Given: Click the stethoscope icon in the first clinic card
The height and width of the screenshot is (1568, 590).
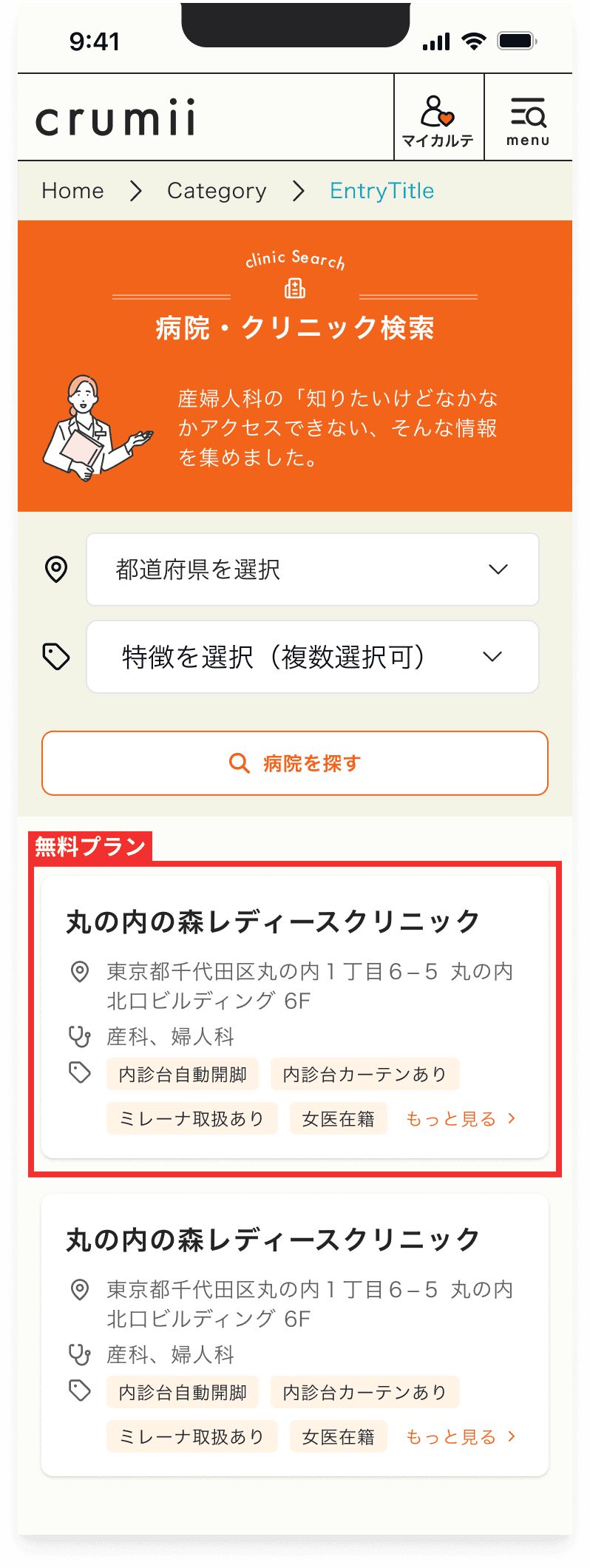Looking at the screenshot, I should pos(80,1036).
